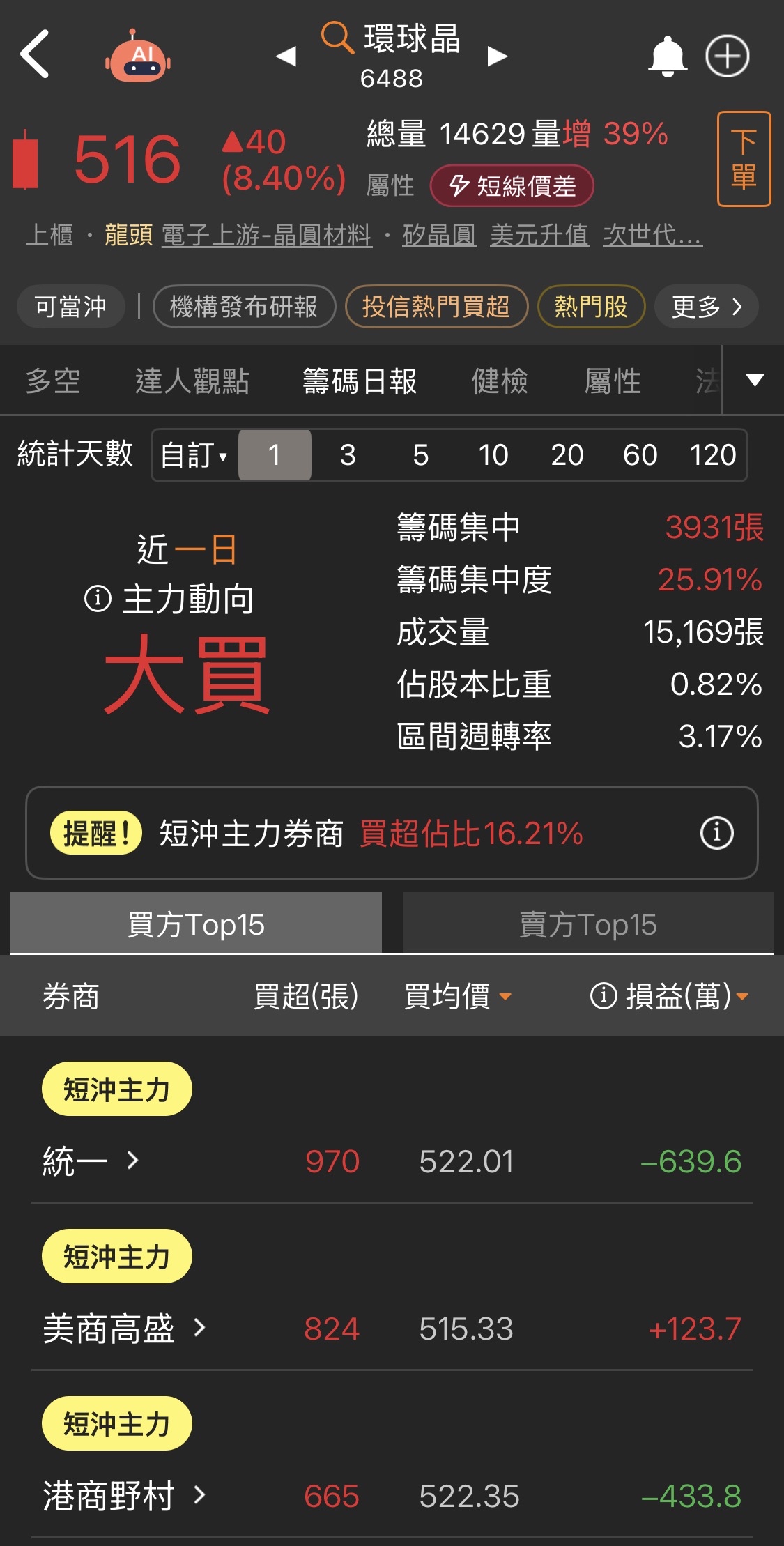Open broker 統一 details
784x1546 pixels.
tap(91, 1161)
